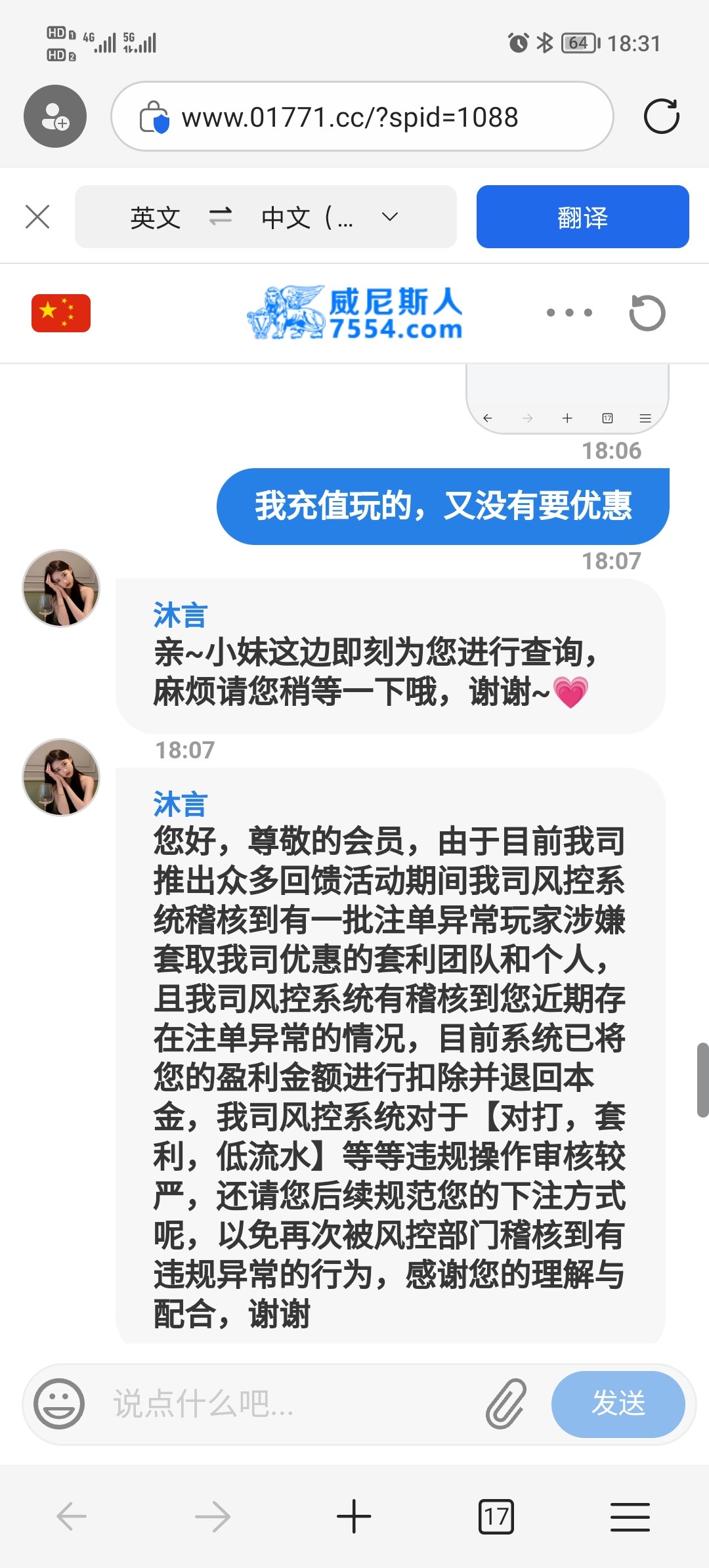Open the browser hamburger menu
The image size is (709, 1568).
tap(630, 1517)
